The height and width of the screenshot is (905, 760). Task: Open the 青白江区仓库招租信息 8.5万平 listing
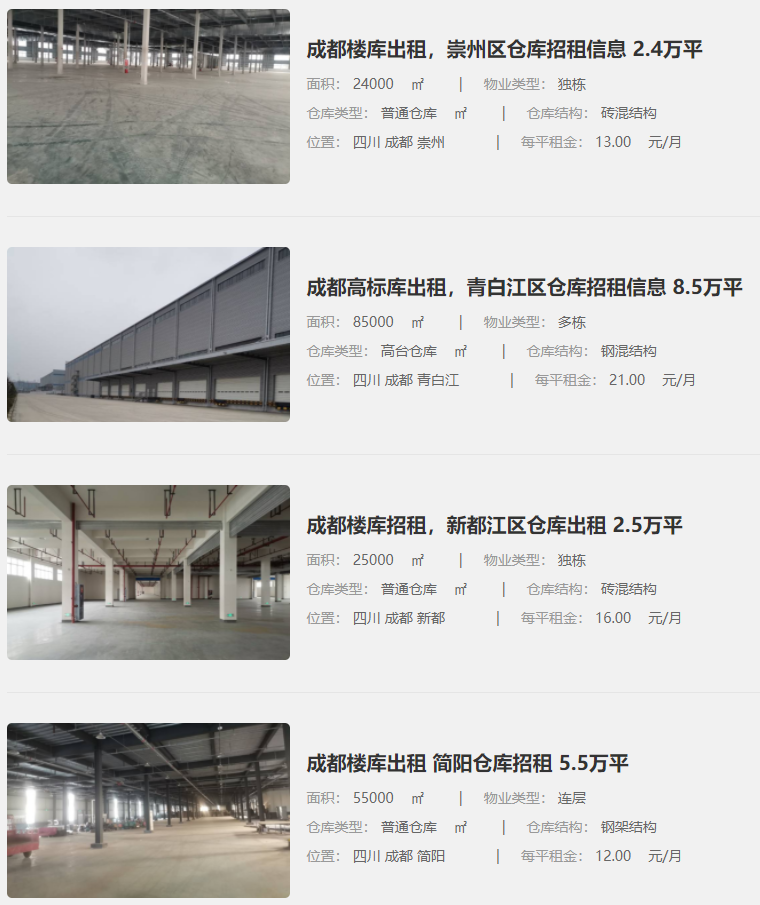(x=524, y=288)
